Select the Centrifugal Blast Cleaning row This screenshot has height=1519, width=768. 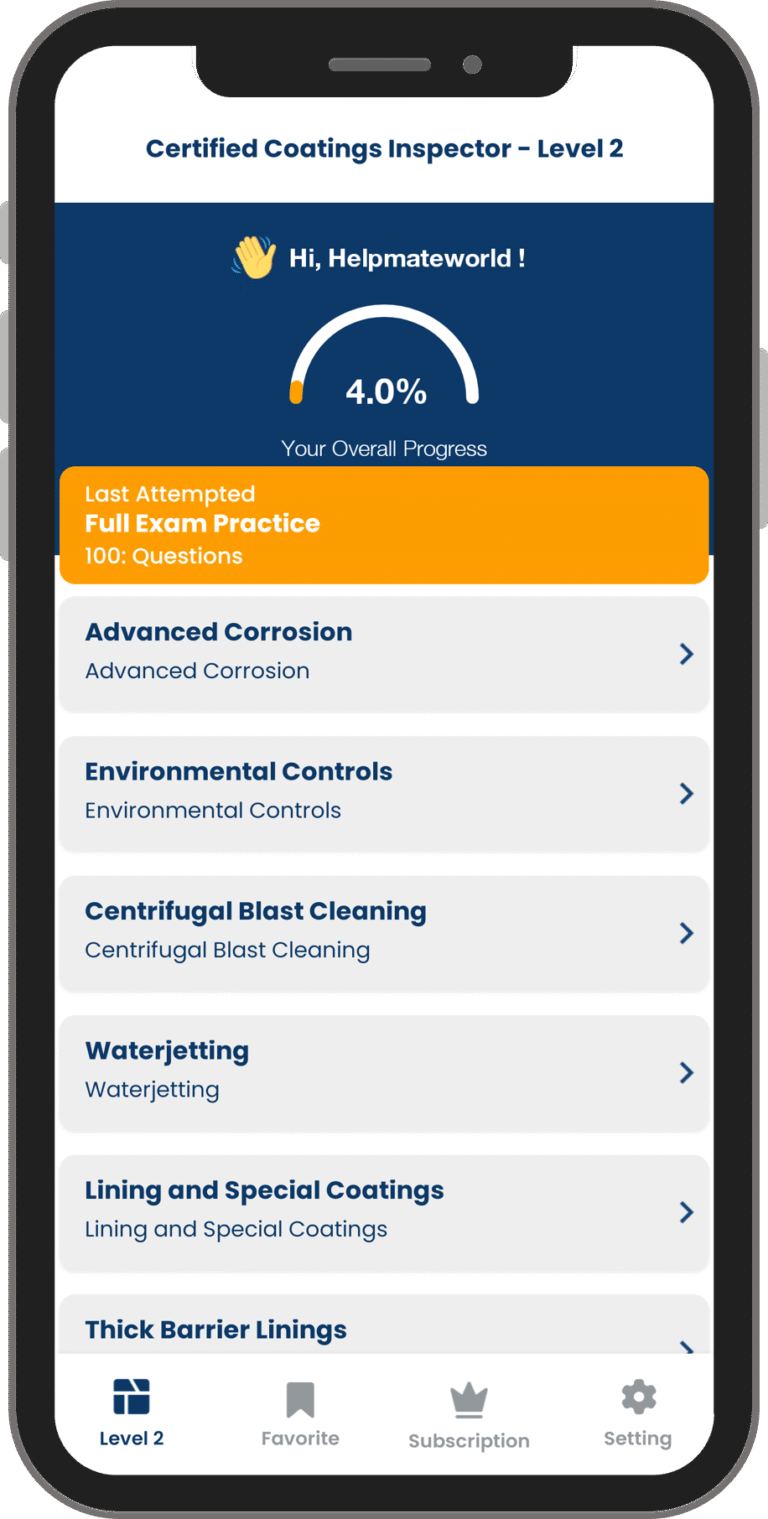coord(384,932)
